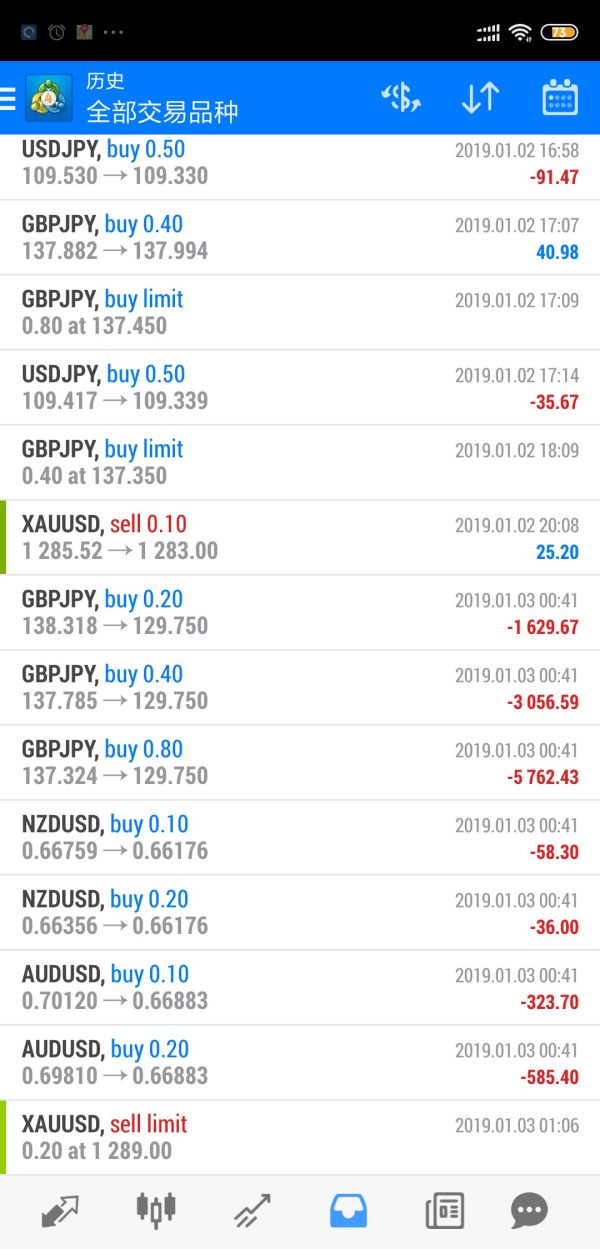Switch to the Quotes tab
The image size is (600, 1249).
coord(60,1211)
